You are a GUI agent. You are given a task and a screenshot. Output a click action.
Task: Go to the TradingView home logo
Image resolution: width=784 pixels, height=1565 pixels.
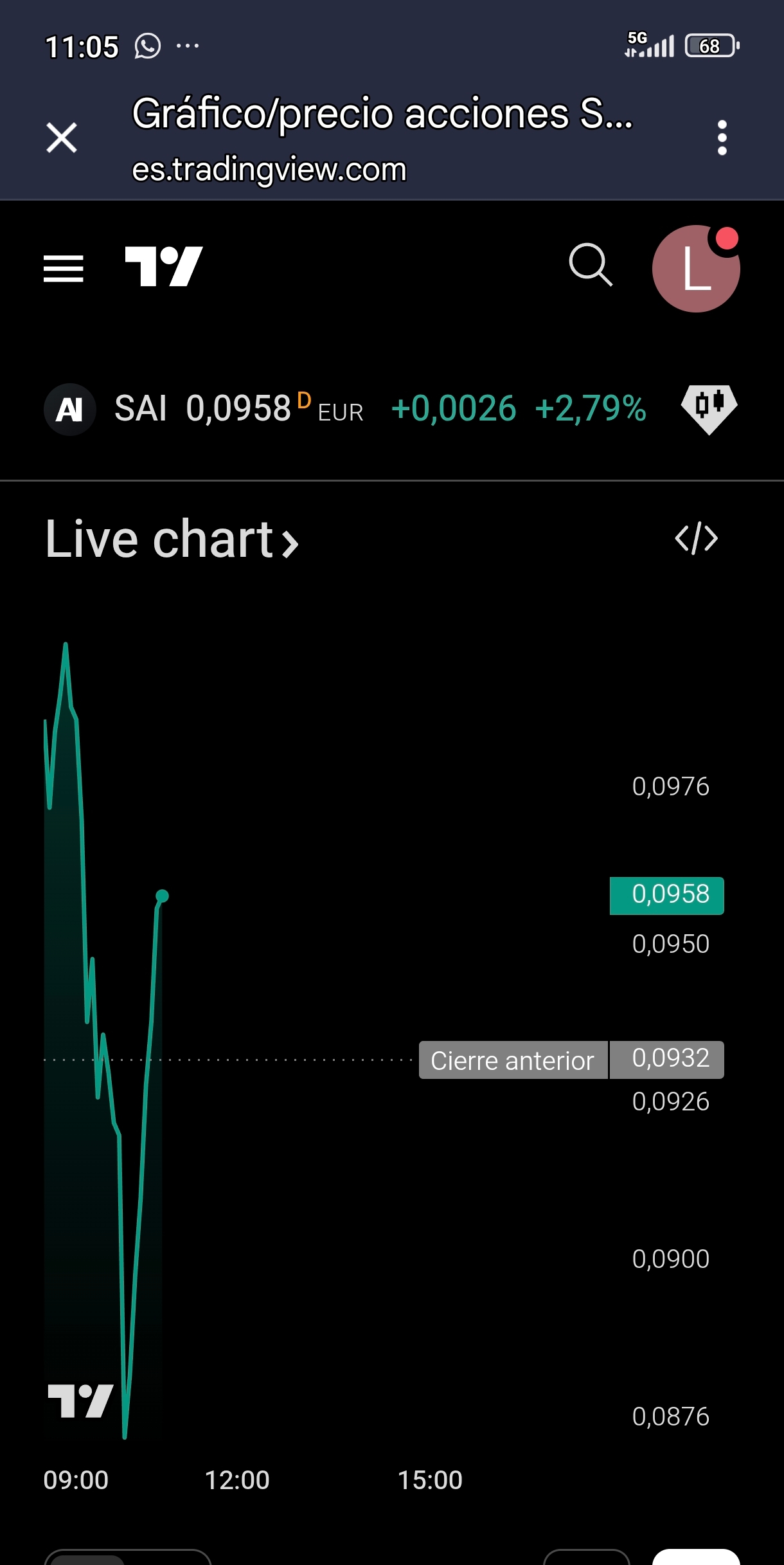(164, 266)
